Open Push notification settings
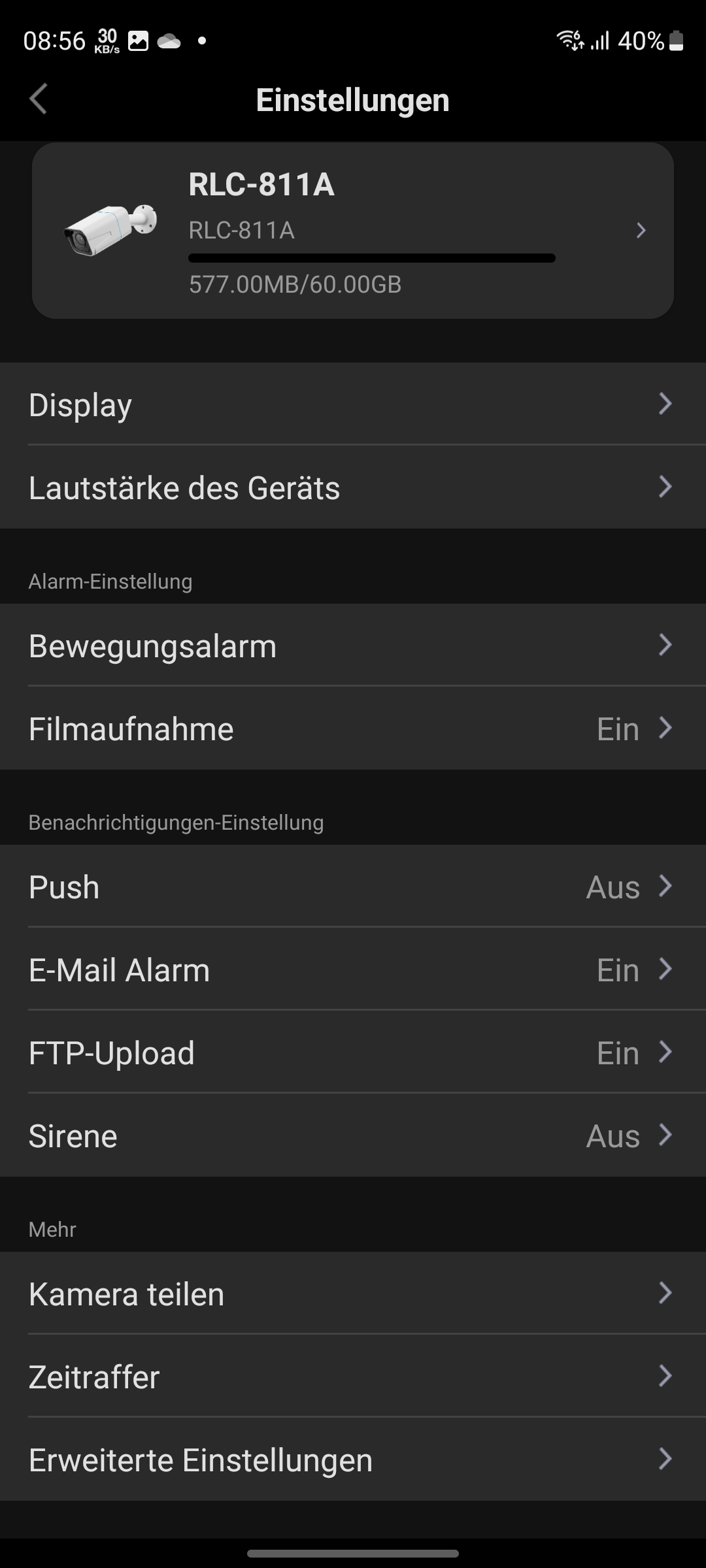 coord(353,887)
